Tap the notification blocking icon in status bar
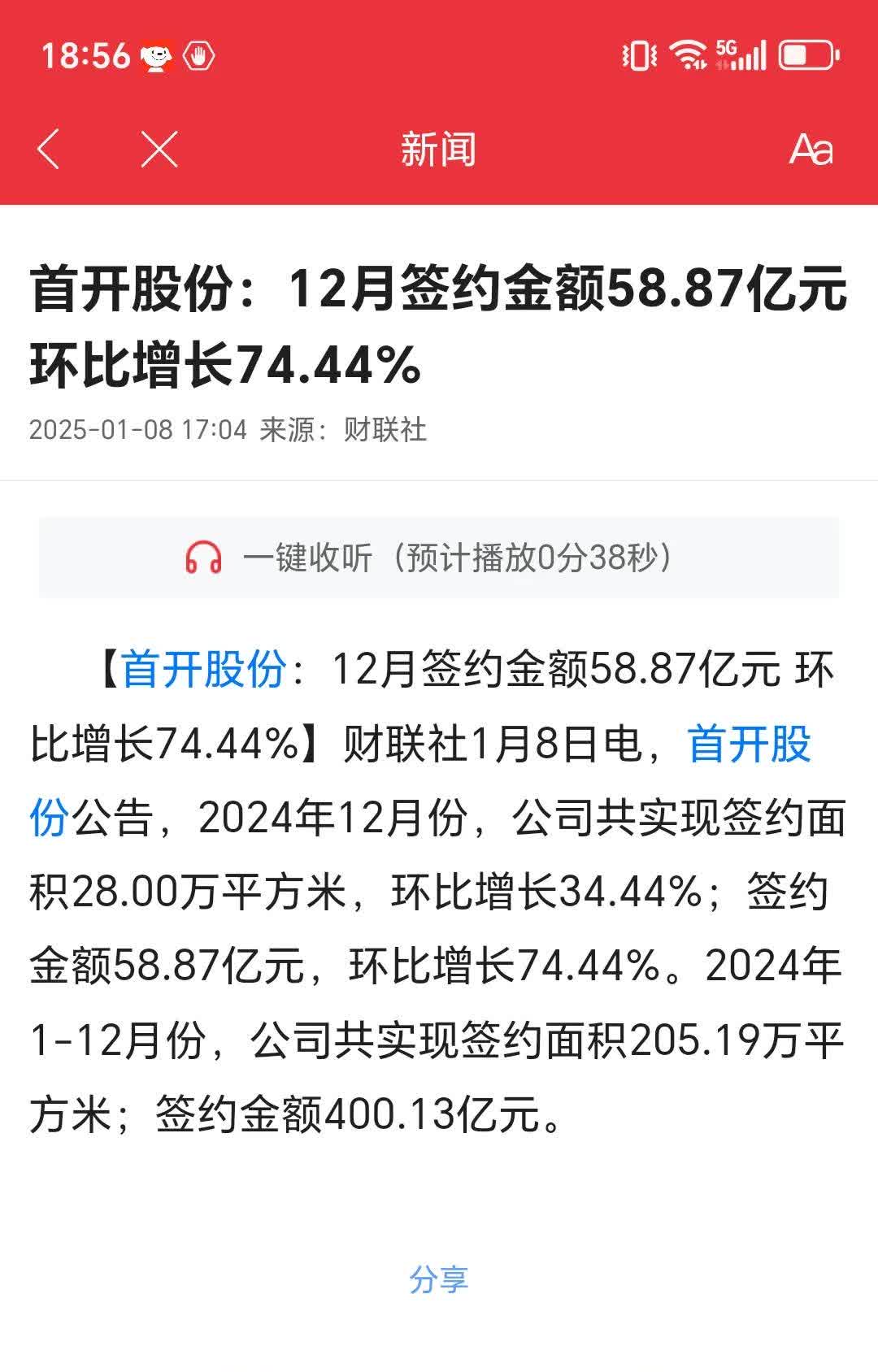Viewport: 878px width, 1372px height. click(x=200, y=55)
